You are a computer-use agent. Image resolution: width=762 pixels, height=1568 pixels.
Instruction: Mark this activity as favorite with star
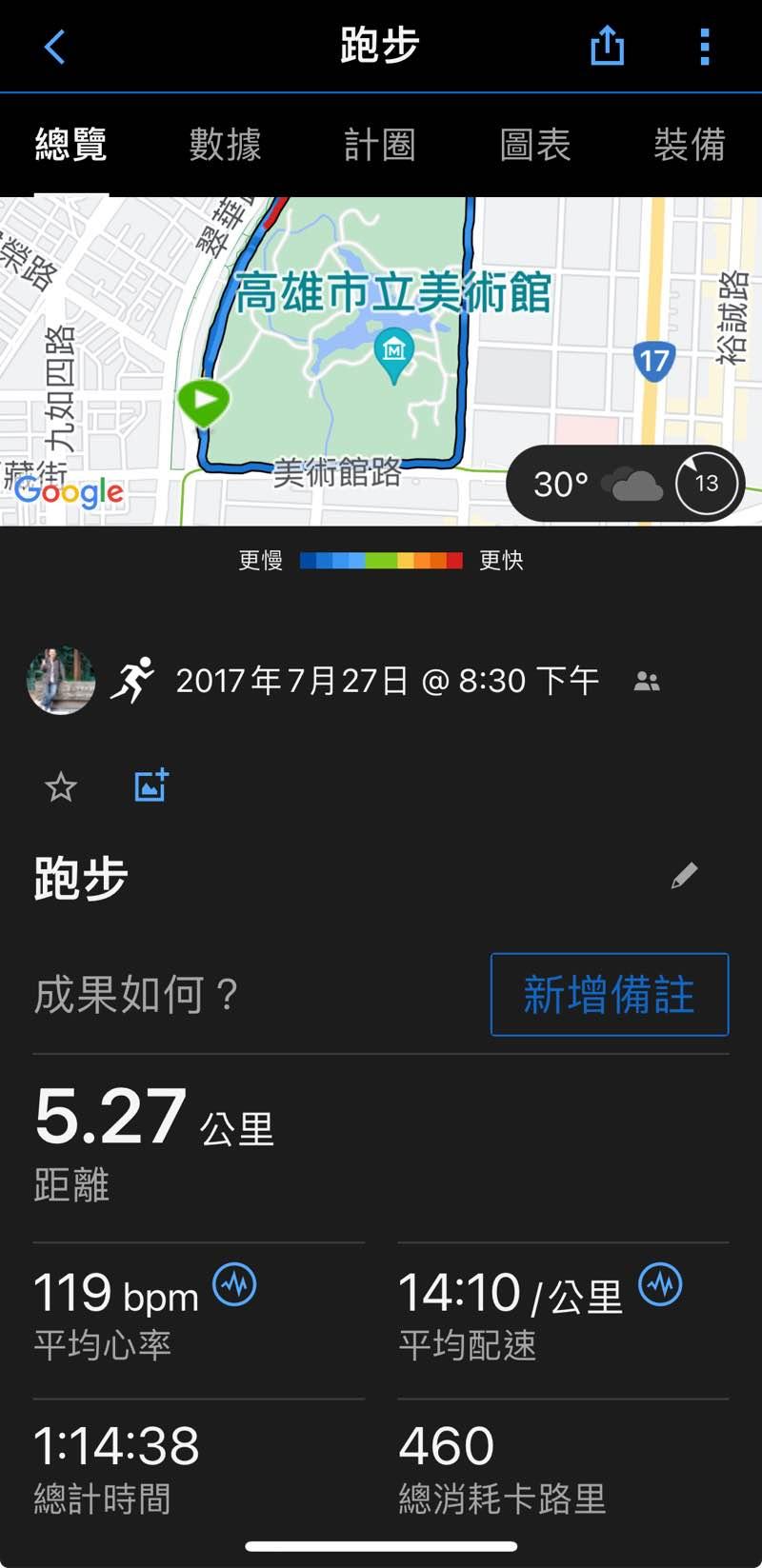[61, 787]
